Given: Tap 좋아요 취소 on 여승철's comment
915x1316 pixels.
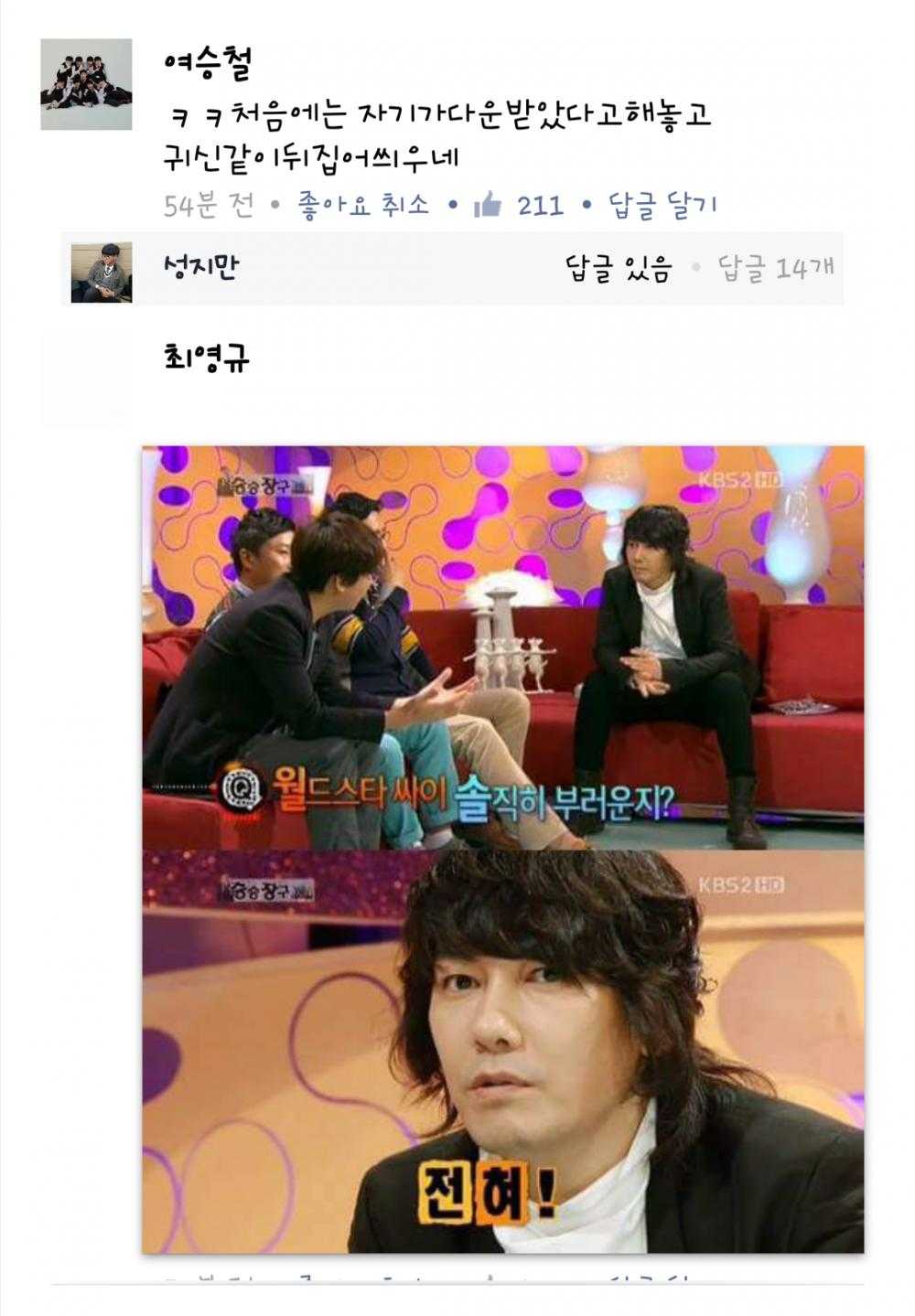Looking at the screenshot, I should coord(362,205).
